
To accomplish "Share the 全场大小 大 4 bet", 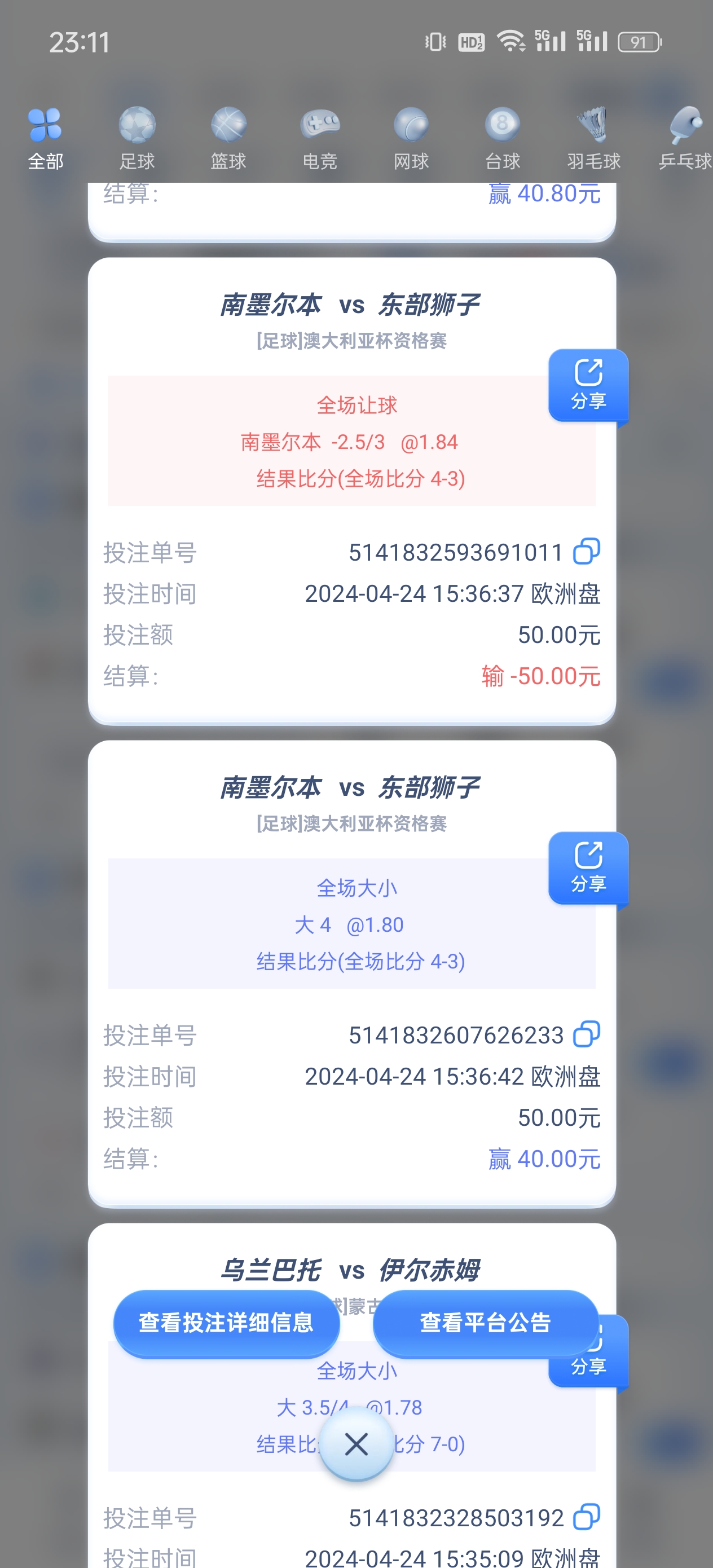I will [588, 867].
